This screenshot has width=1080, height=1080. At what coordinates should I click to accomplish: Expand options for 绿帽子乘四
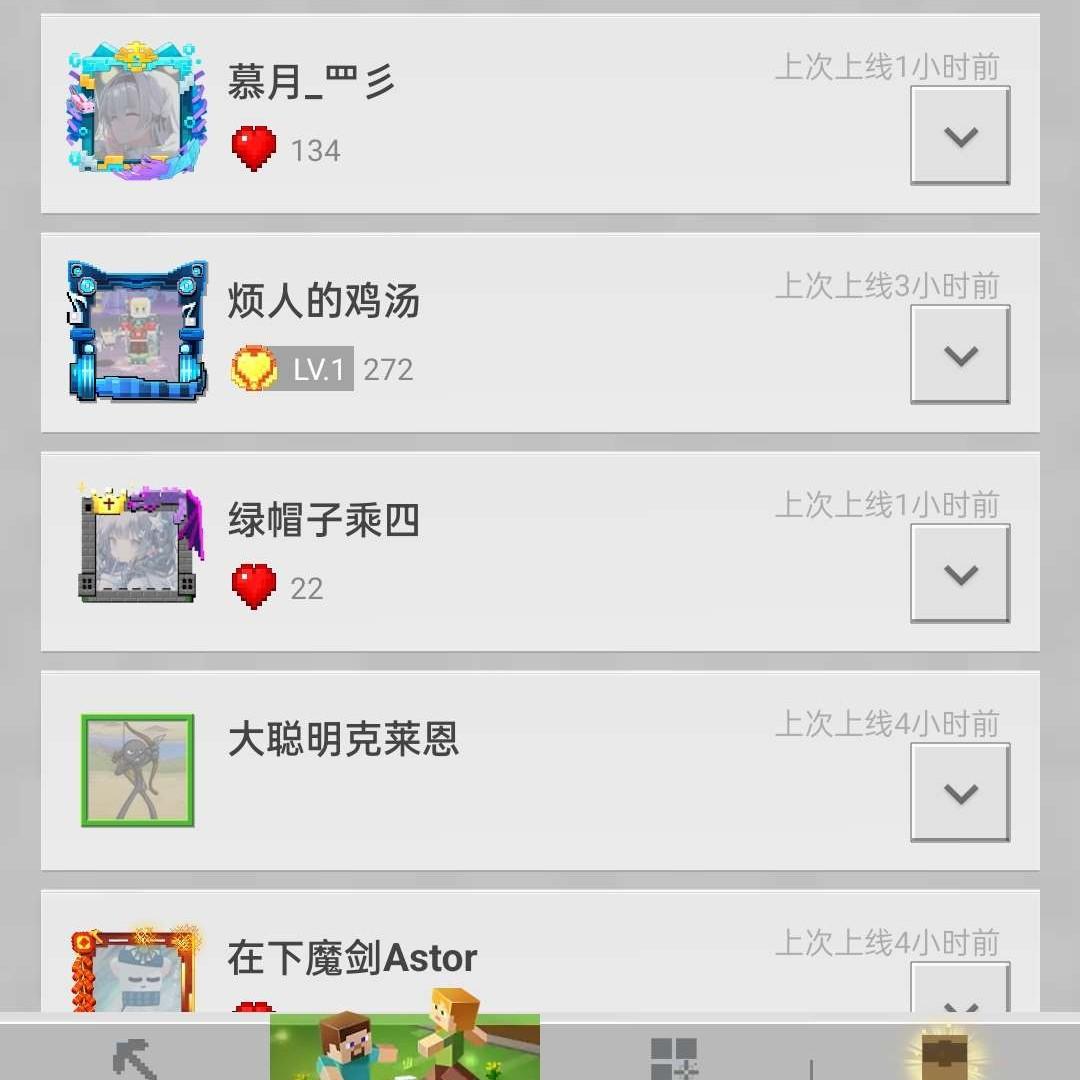960,574
